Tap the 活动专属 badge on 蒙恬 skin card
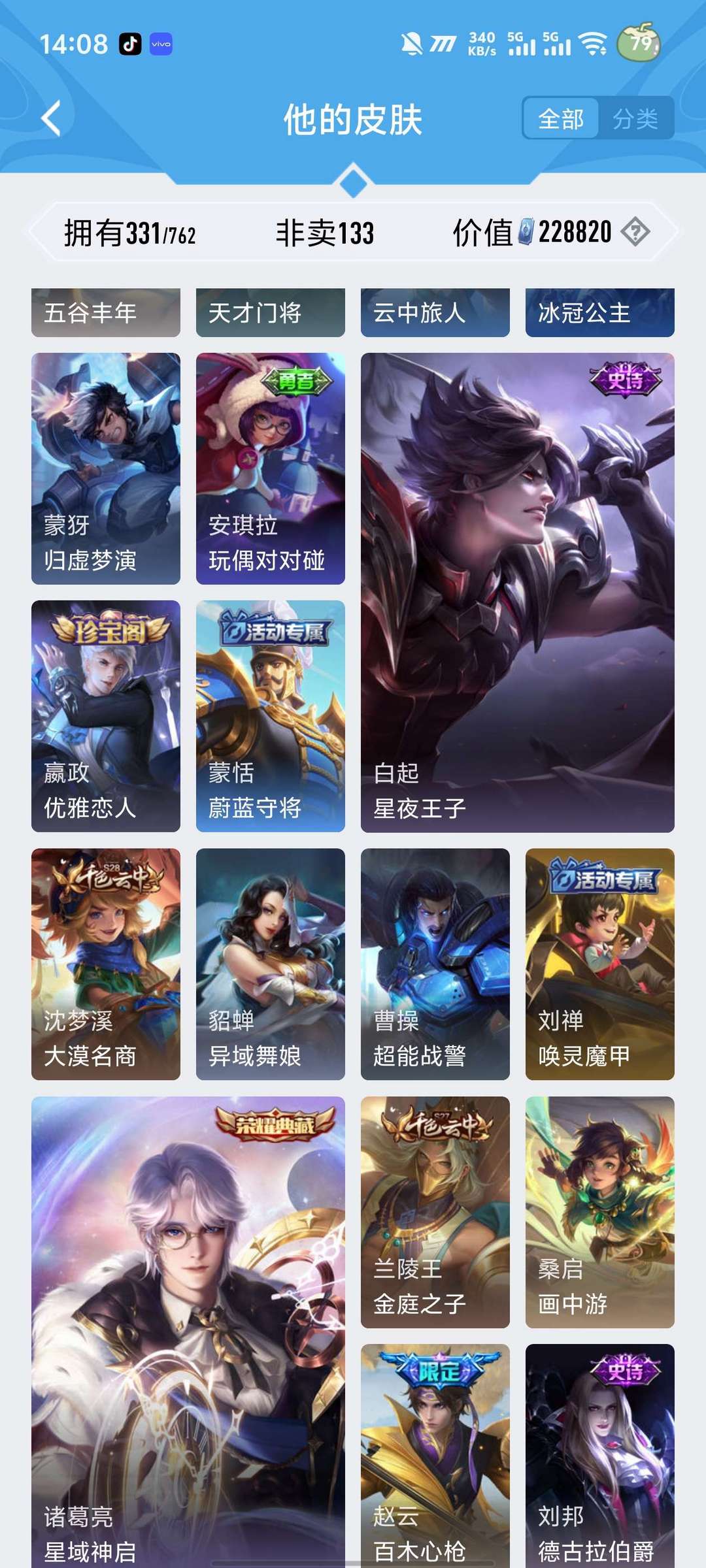 pos(275,629)
